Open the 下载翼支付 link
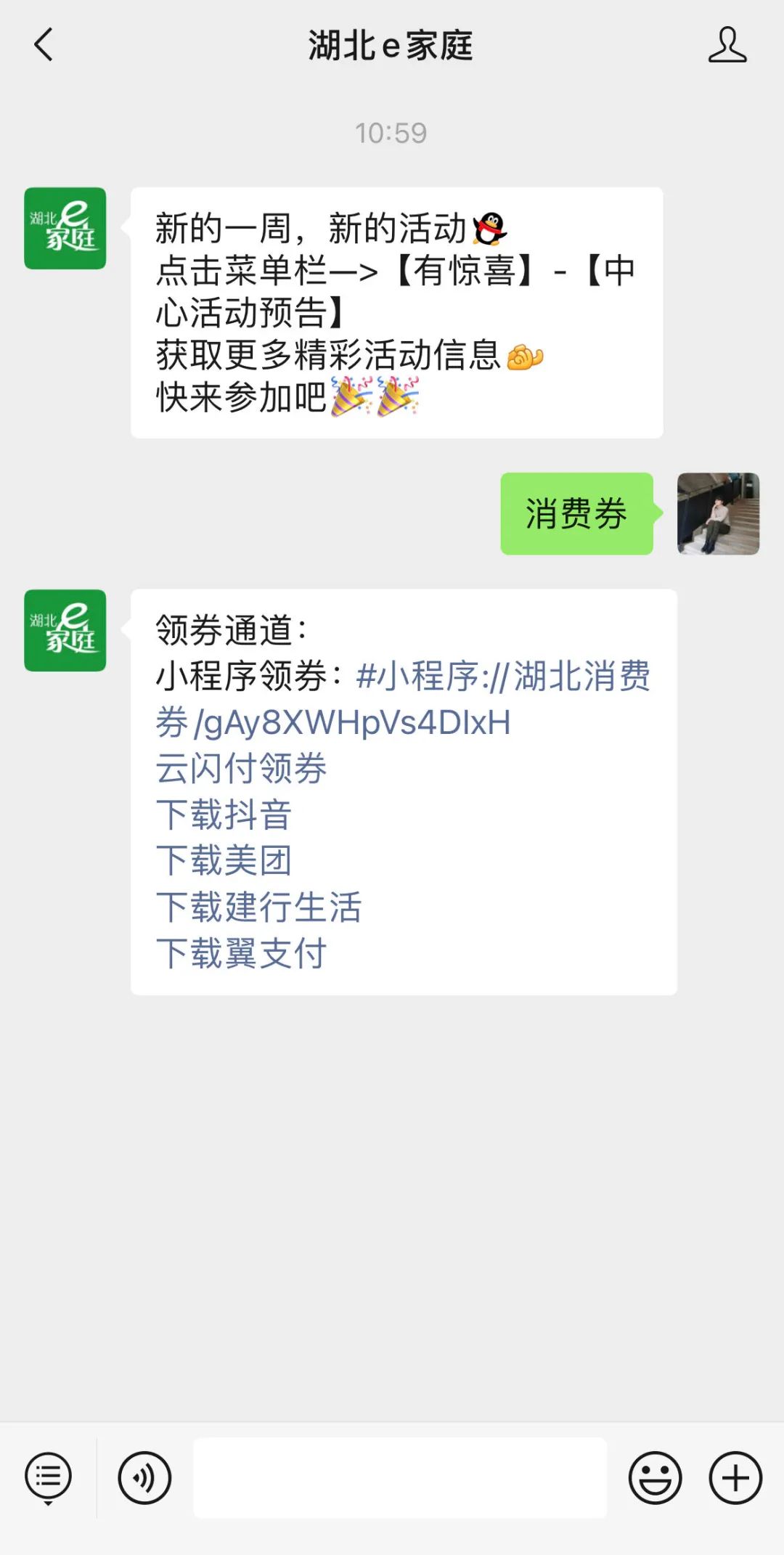Screen dimensions: 784x1555 coord(241,953)
